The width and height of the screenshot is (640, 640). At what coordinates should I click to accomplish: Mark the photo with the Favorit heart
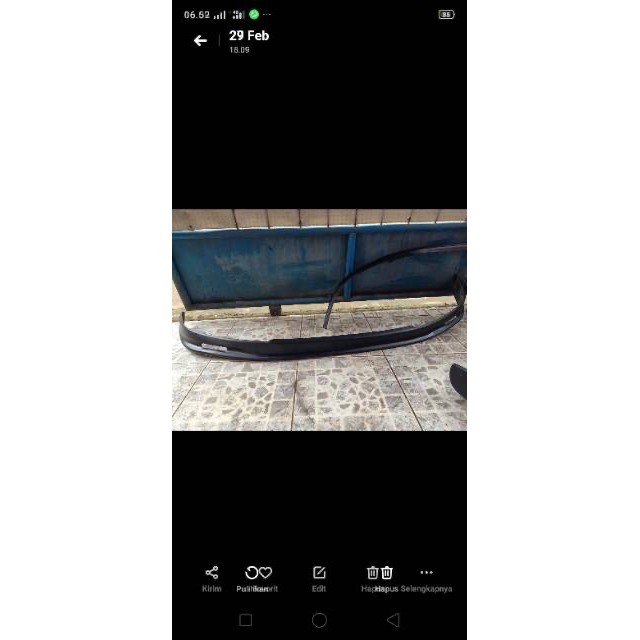click(x=265, y=573)
